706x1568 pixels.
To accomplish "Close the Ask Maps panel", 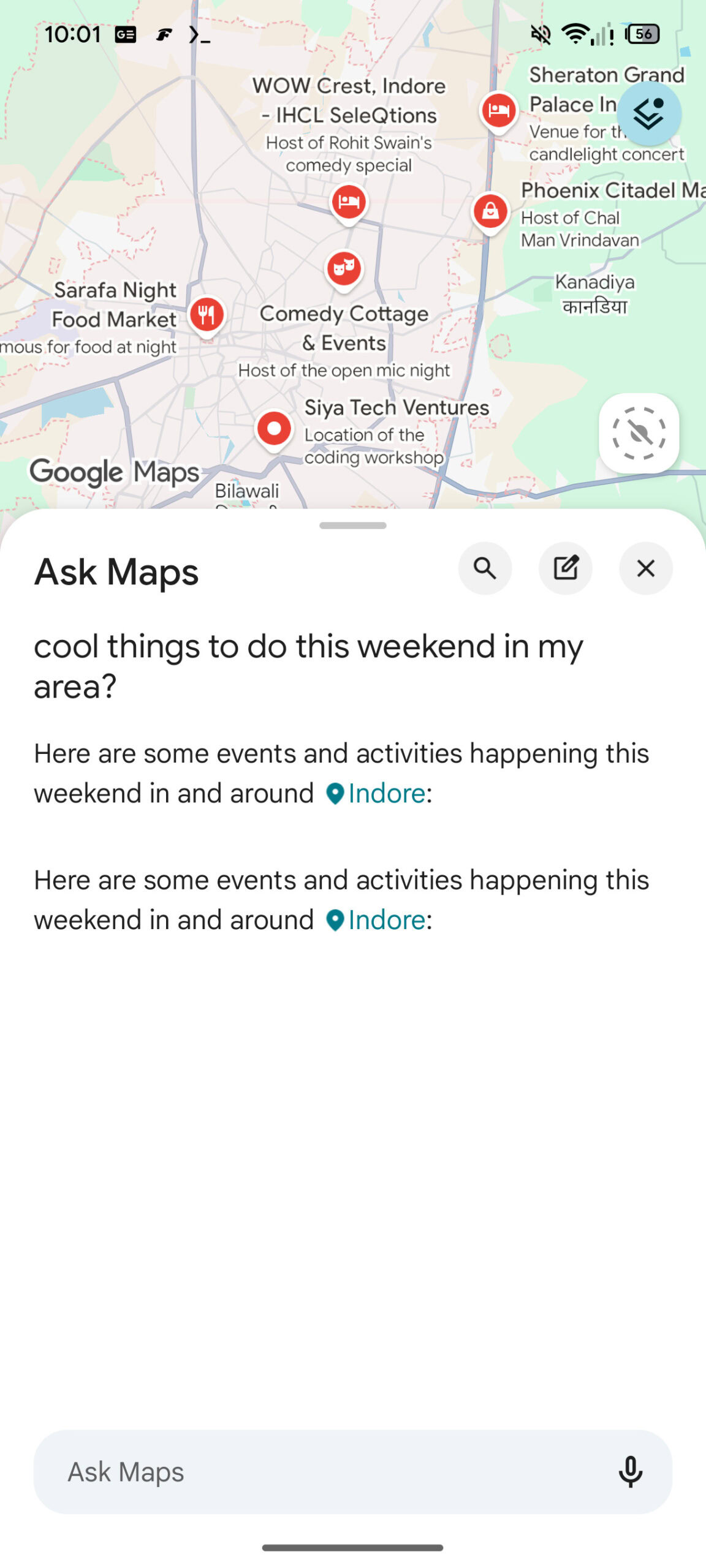I will point(645,568).
